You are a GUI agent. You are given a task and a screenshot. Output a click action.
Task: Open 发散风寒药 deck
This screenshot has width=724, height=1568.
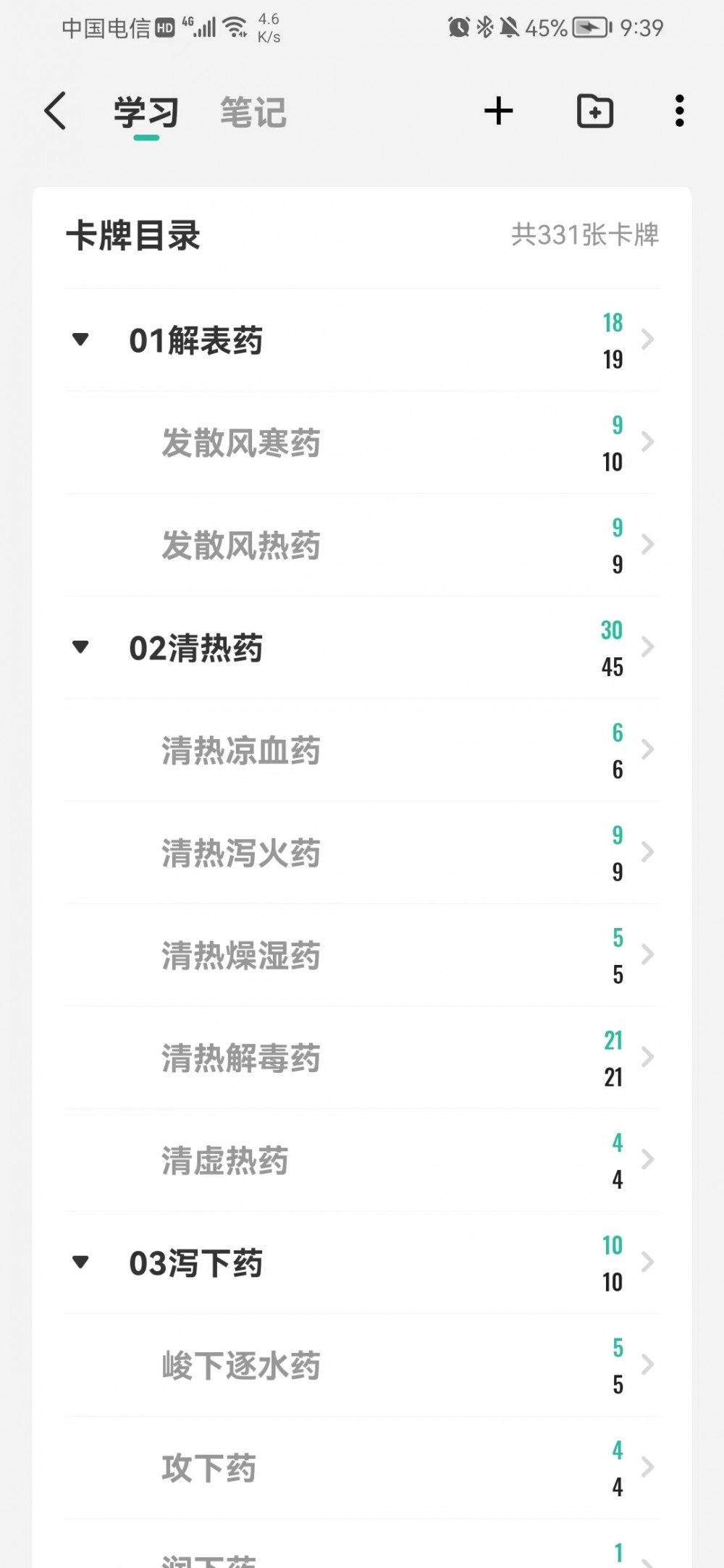(x=362, y=443)
